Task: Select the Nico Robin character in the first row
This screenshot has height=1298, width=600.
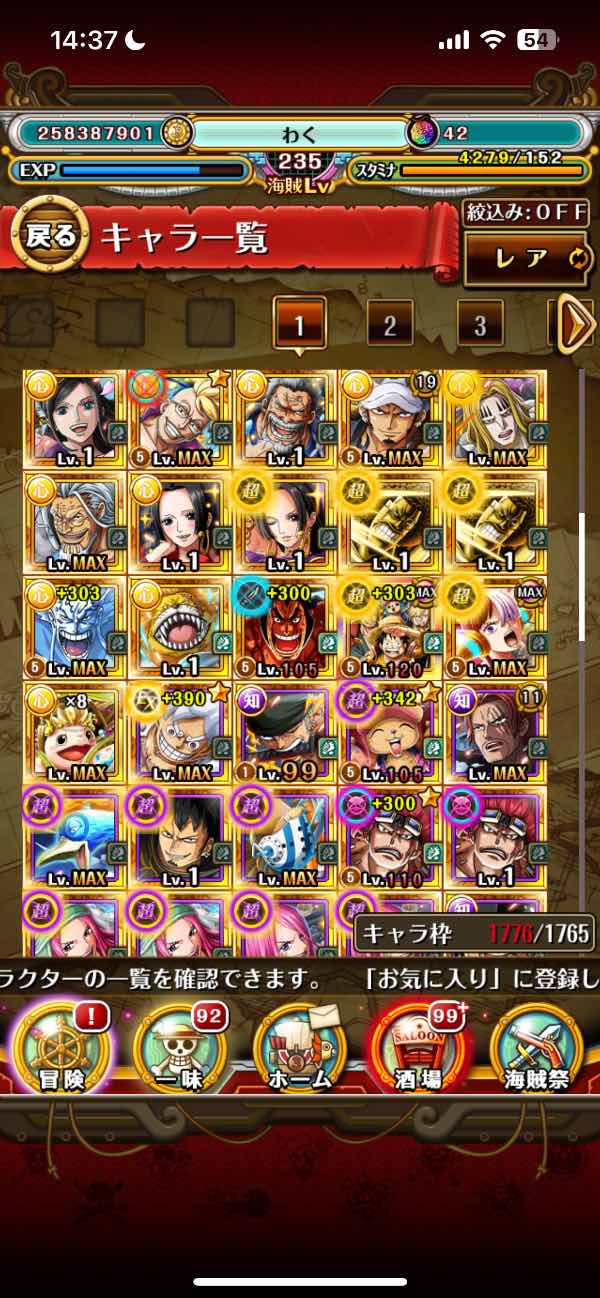Action: point(76,420)
